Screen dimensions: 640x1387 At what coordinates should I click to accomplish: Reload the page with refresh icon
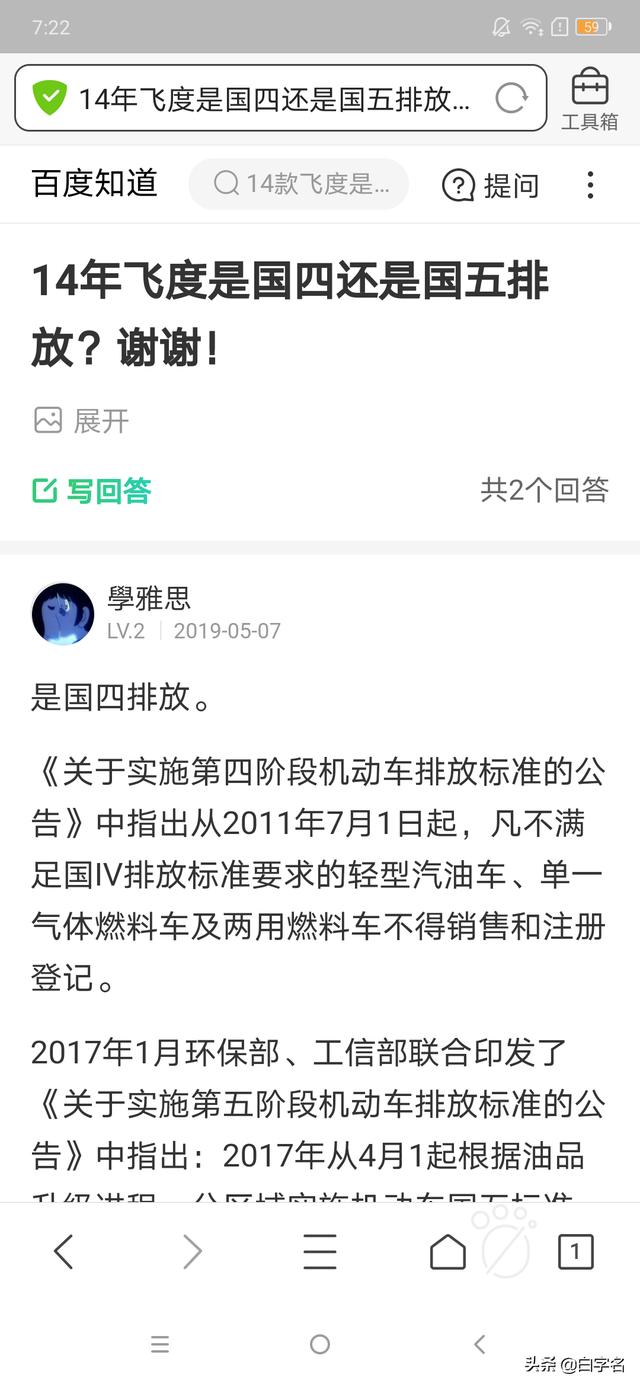point(511,98)
